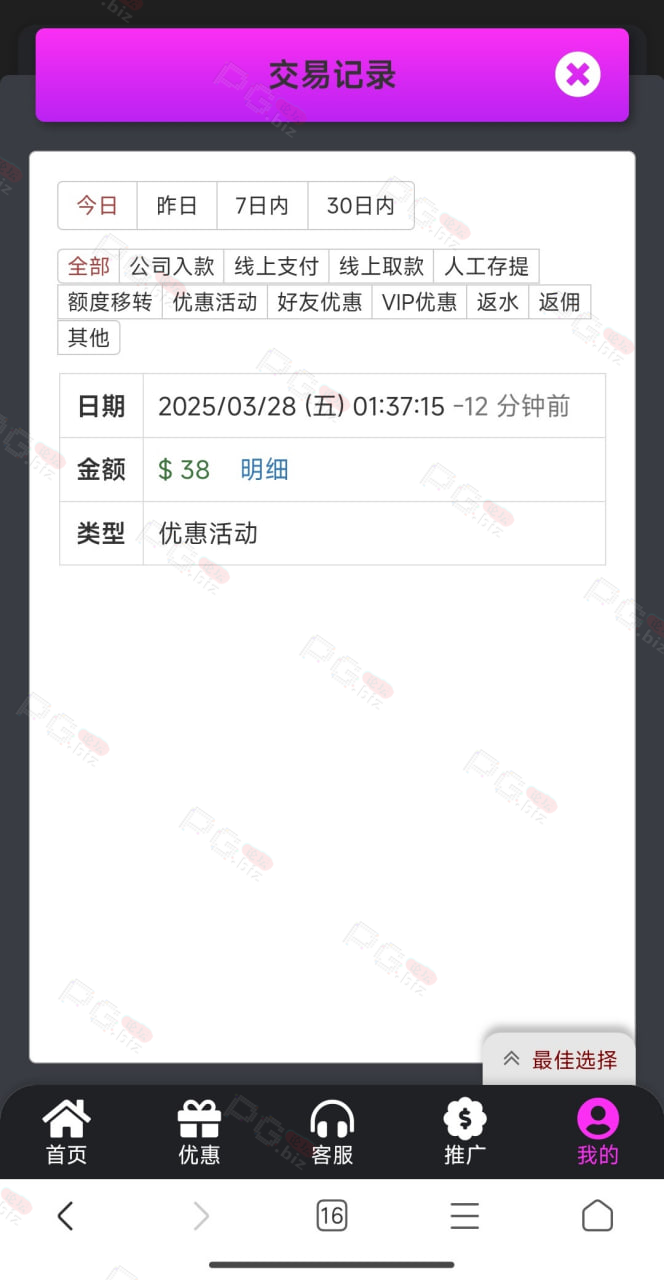
Task: Open the 明细 link for $38
Action: tap(264, 470)
